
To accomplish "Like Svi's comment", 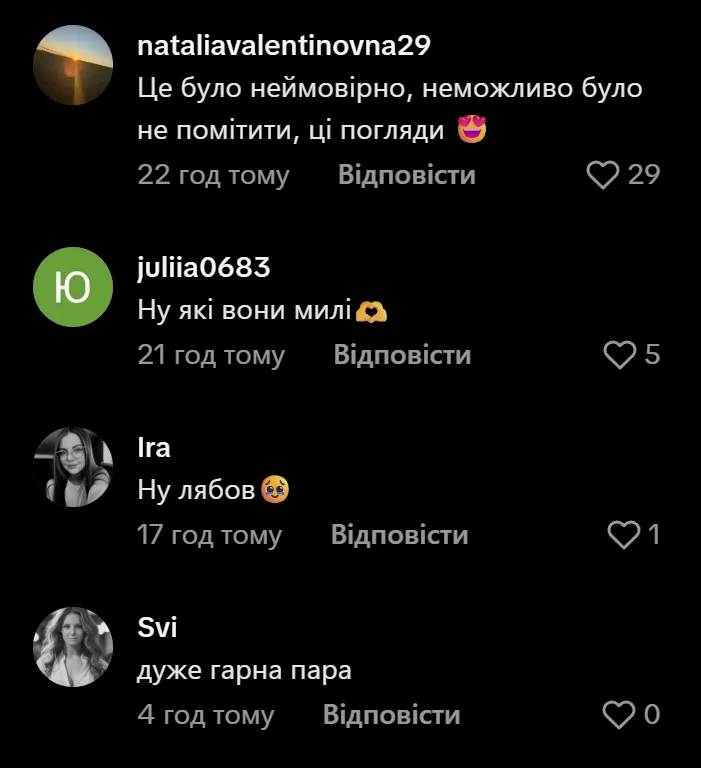I will click(620, 715).
